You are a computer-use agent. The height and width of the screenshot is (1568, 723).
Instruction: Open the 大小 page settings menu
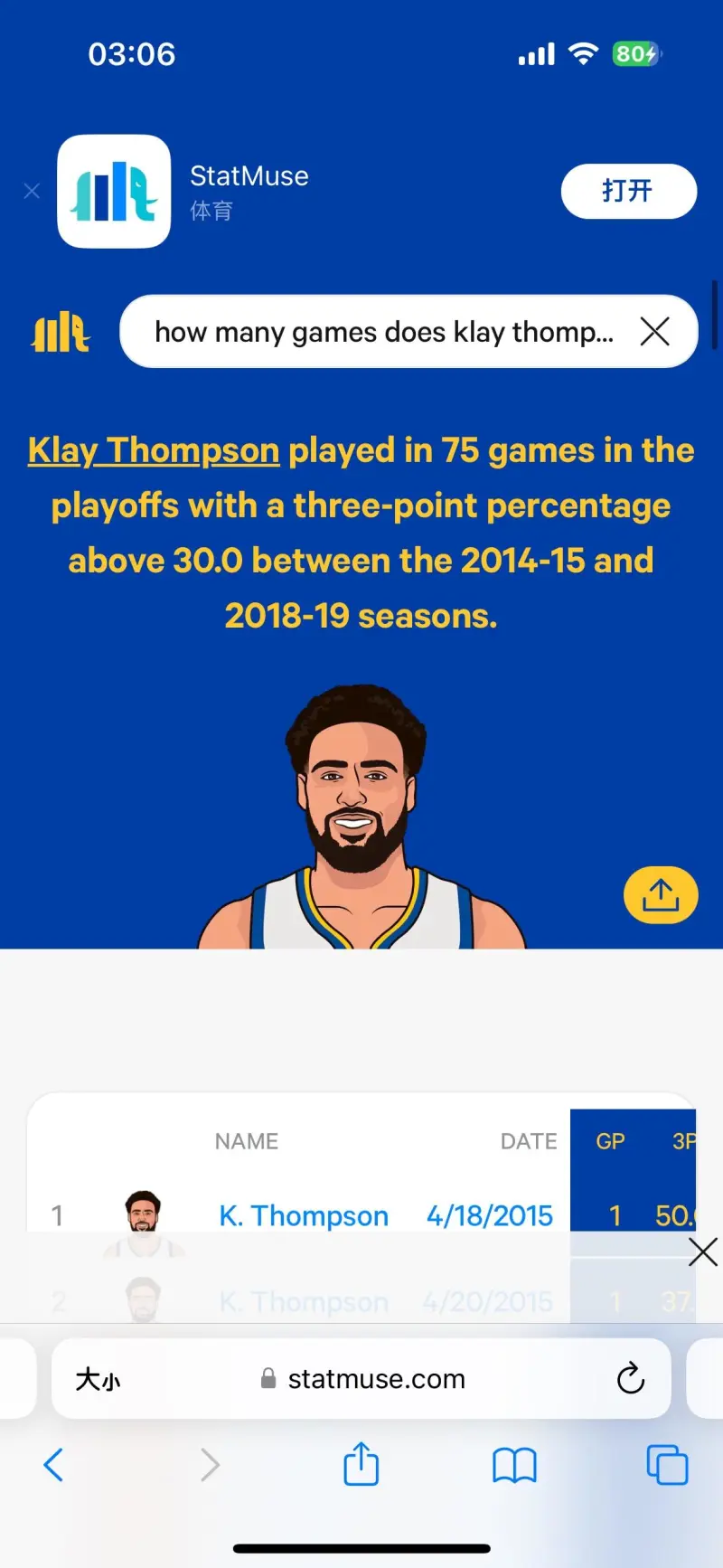pos(98,1379)
